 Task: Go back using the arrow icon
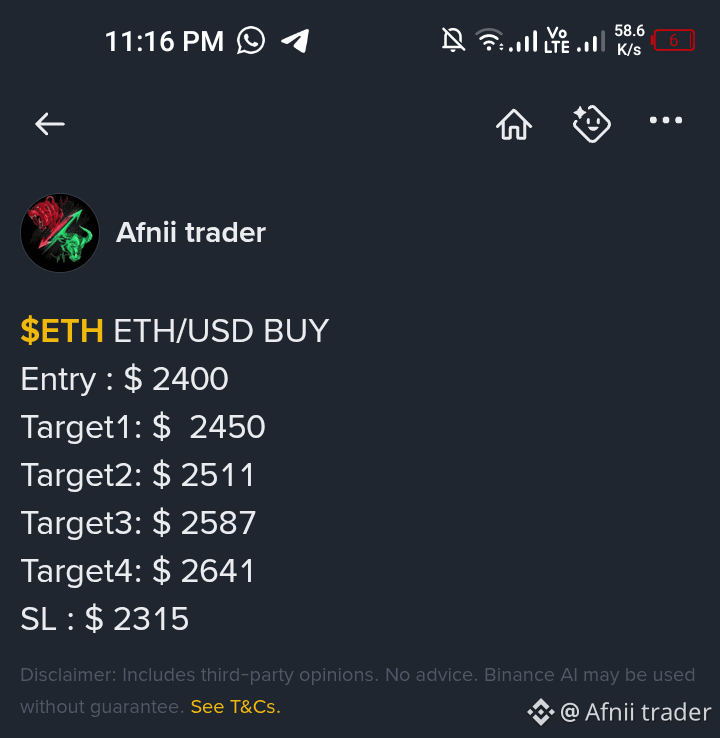(x=50, y=124)
